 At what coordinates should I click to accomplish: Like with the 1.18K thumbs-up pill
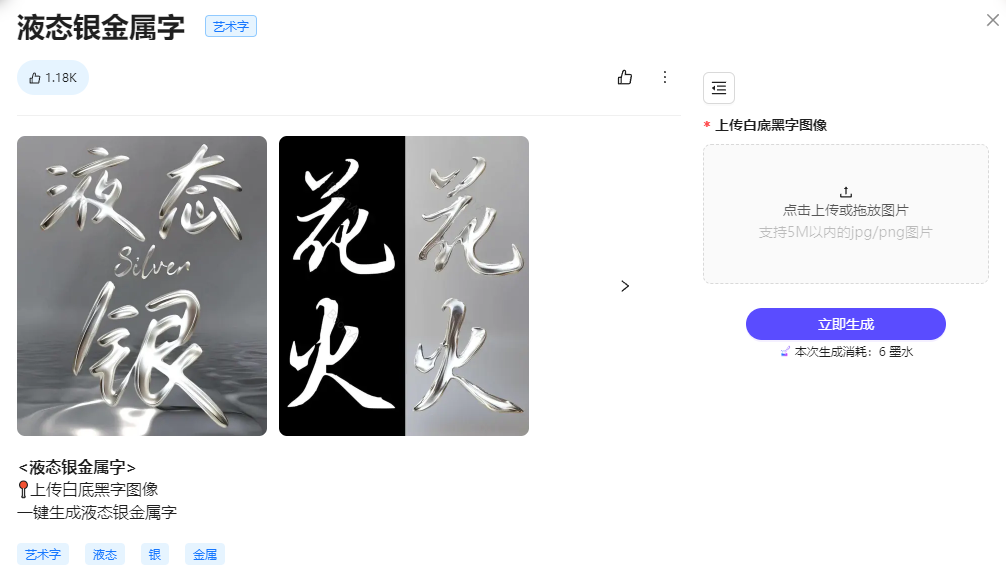click(53, 77)
